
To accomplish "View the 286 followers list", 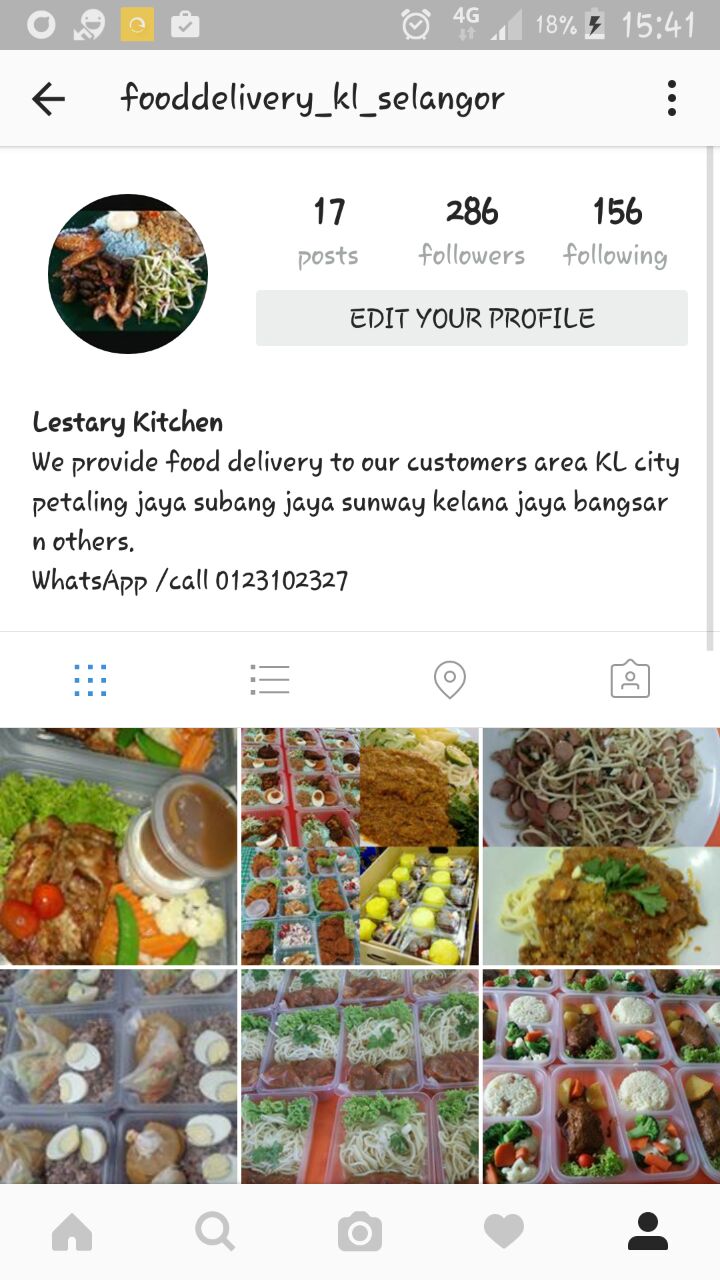I will click(x=472, y=232).
